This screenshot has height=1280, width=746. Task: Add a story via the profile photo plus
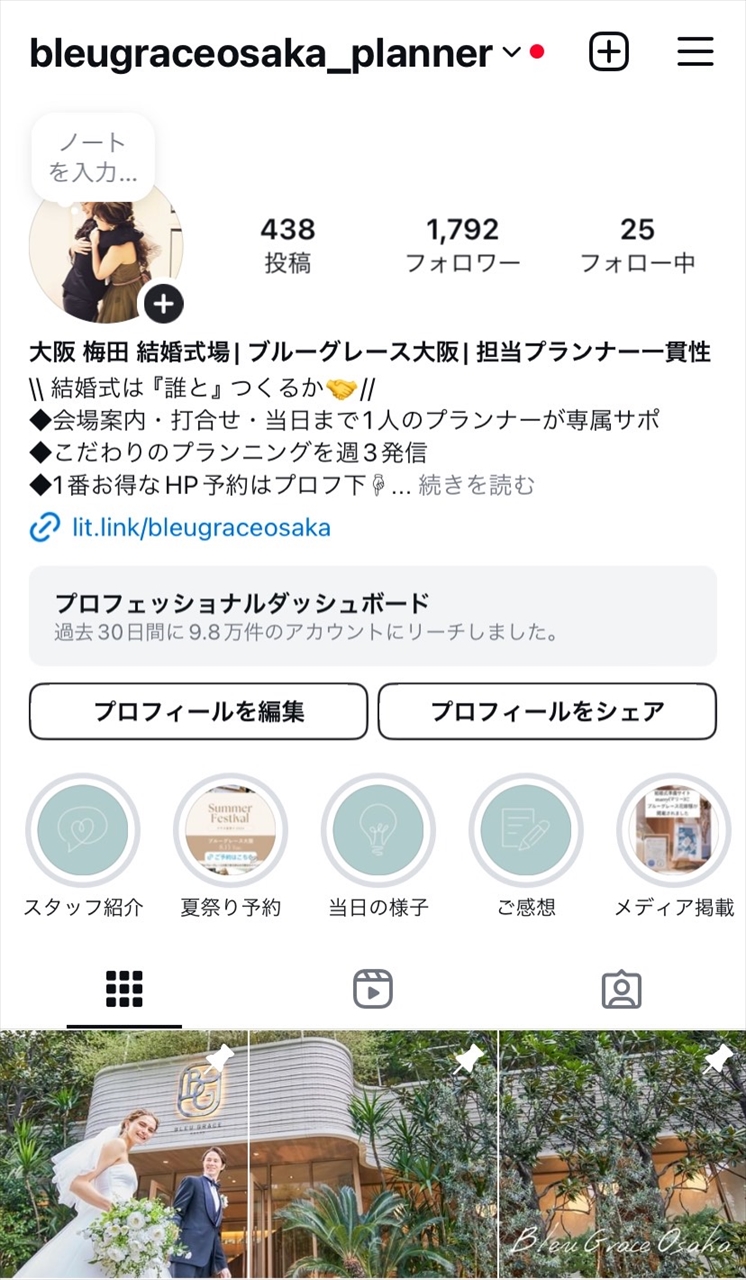pyautogui.click(x=164, y=303)
